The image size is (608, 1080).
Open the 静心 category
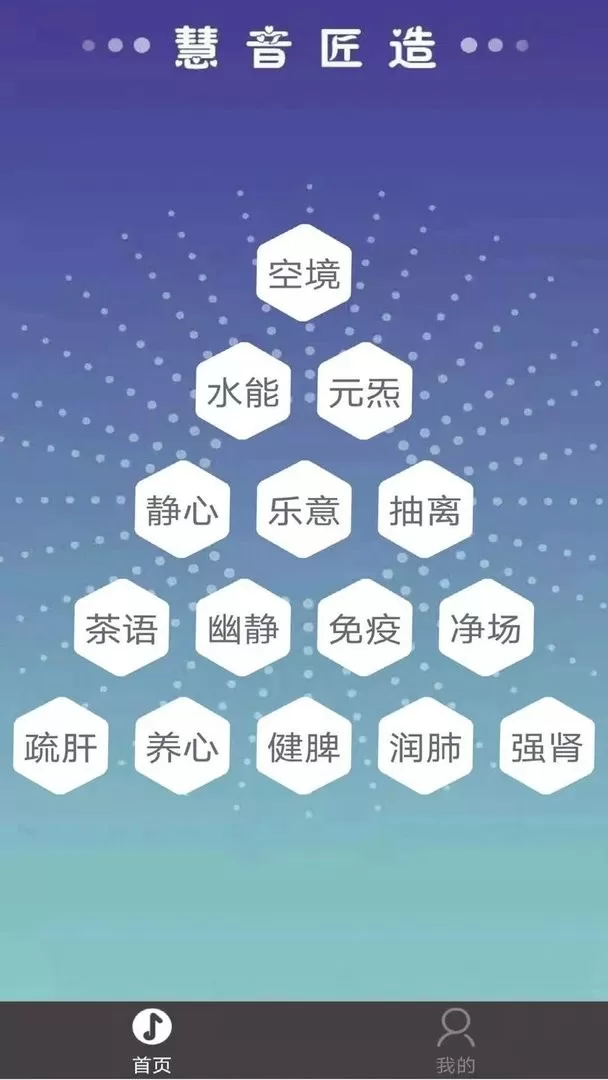coord(182,510)
